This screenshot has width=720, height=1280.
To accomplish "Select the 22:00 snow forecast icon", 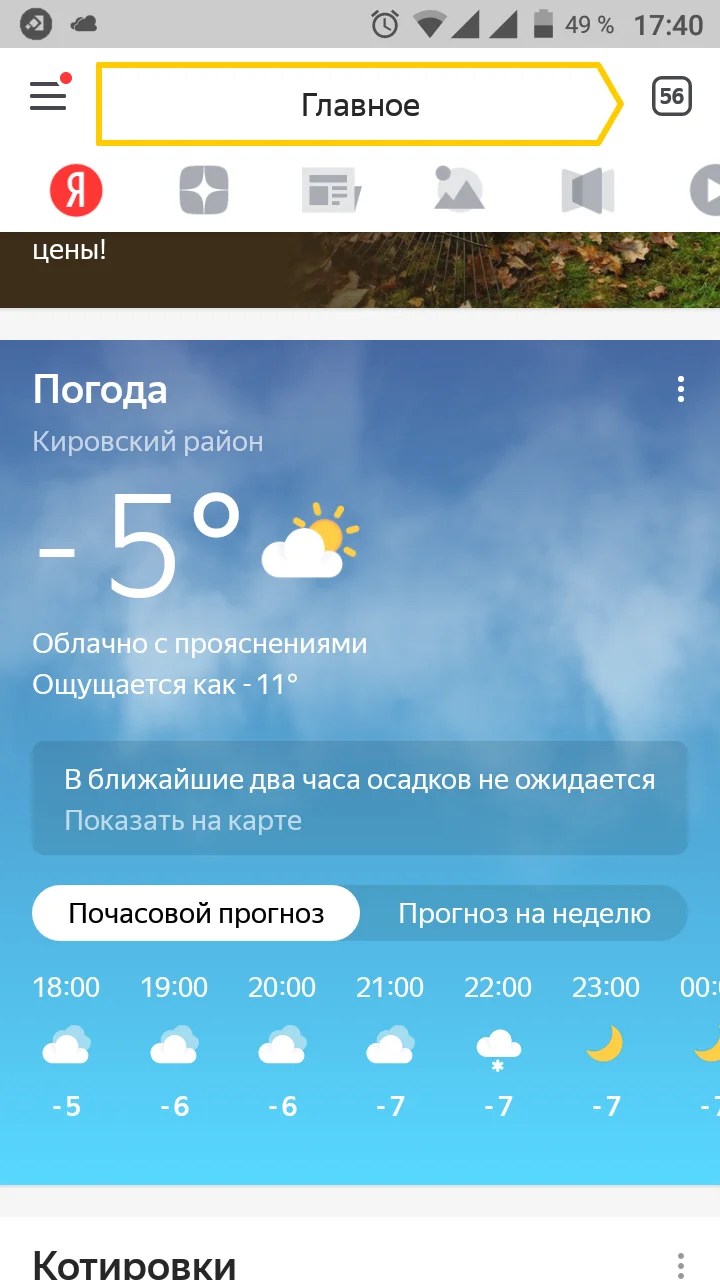I will (x=498, y=1045).
